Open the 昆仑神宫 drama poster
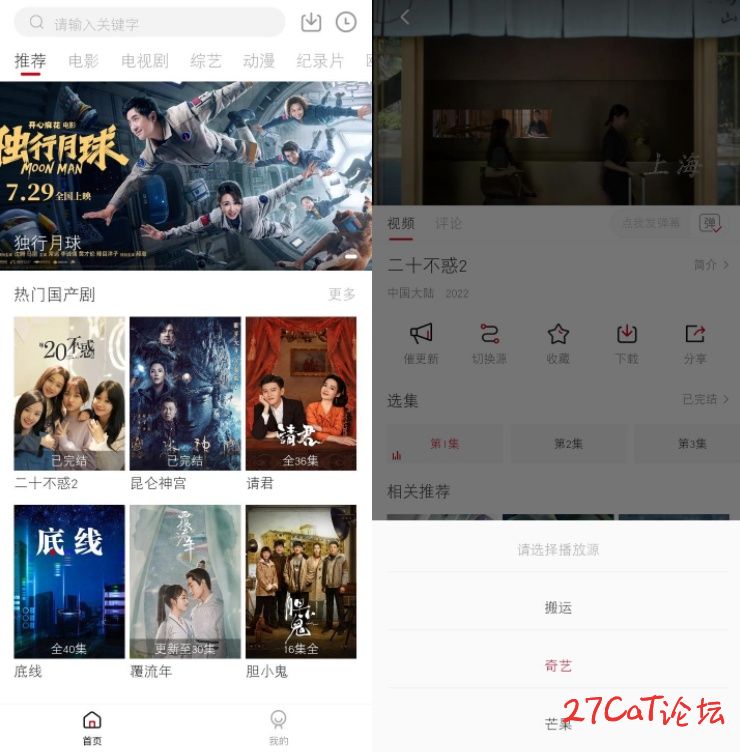The height and width of the screenshot is (752, 740). pos(185,393)
